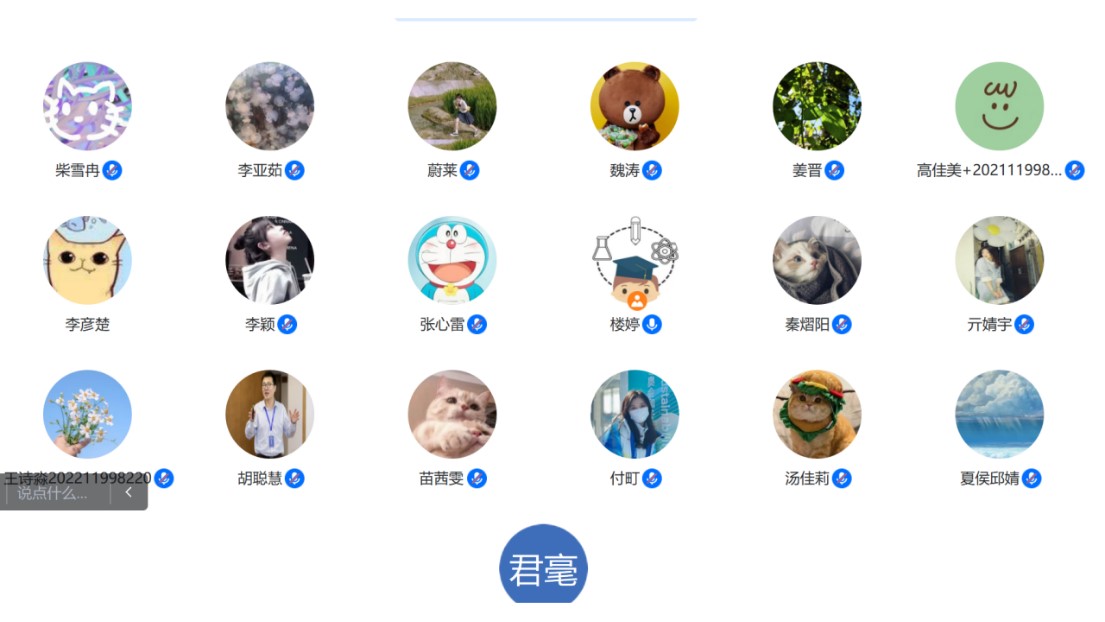Select 夏侯邱婧's sky avatar tile
Screen dimensions: 1105x622
tap(999, 414)
